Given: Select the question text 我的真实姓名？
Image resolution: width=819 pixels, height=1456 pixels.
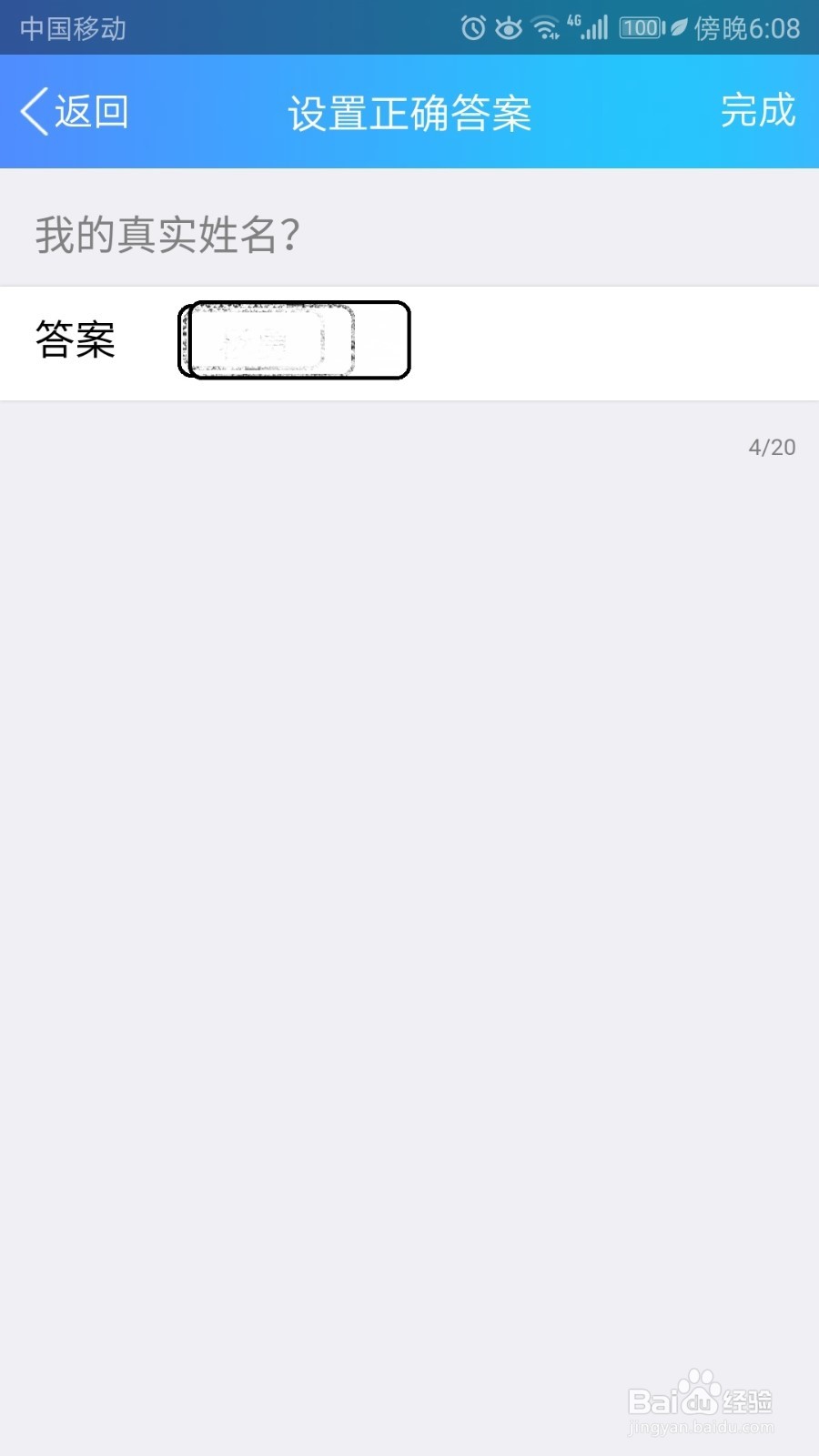Looking at the screenshot, I should coord(168,235).
